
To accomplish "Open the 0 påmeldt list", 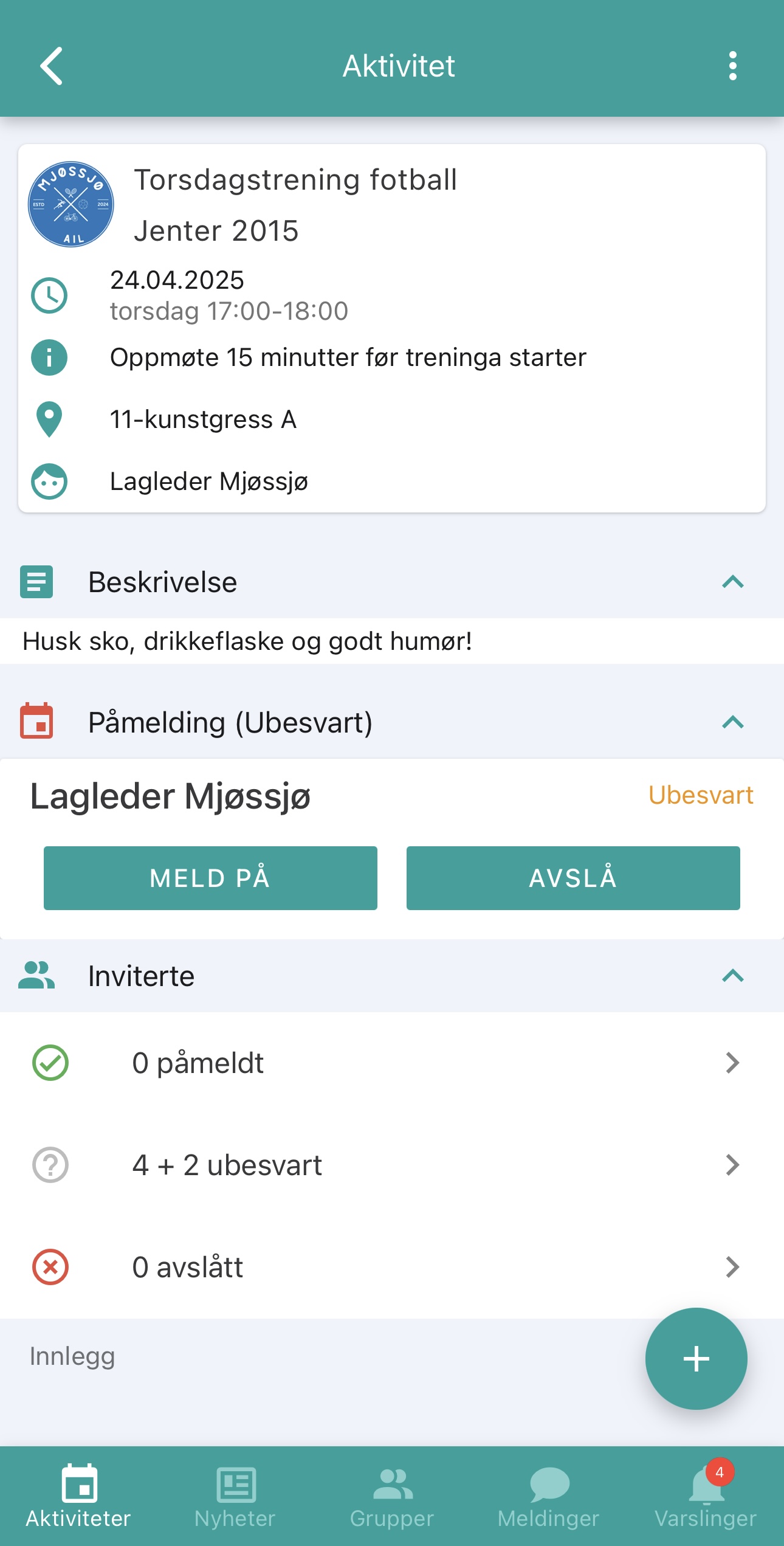I will (x=391, y=1063).
